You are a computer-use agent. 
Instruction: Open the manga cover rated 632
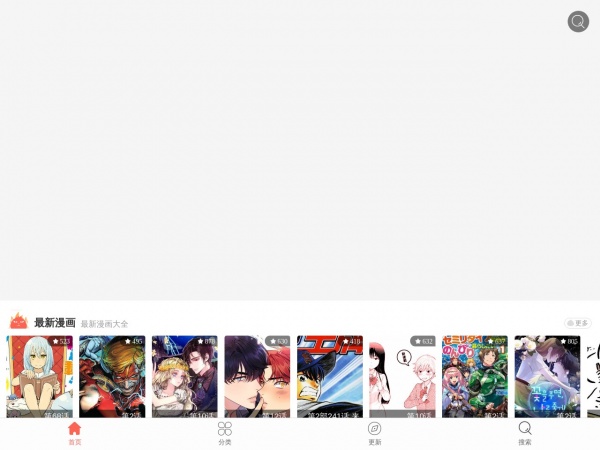[x=402, y=377]
